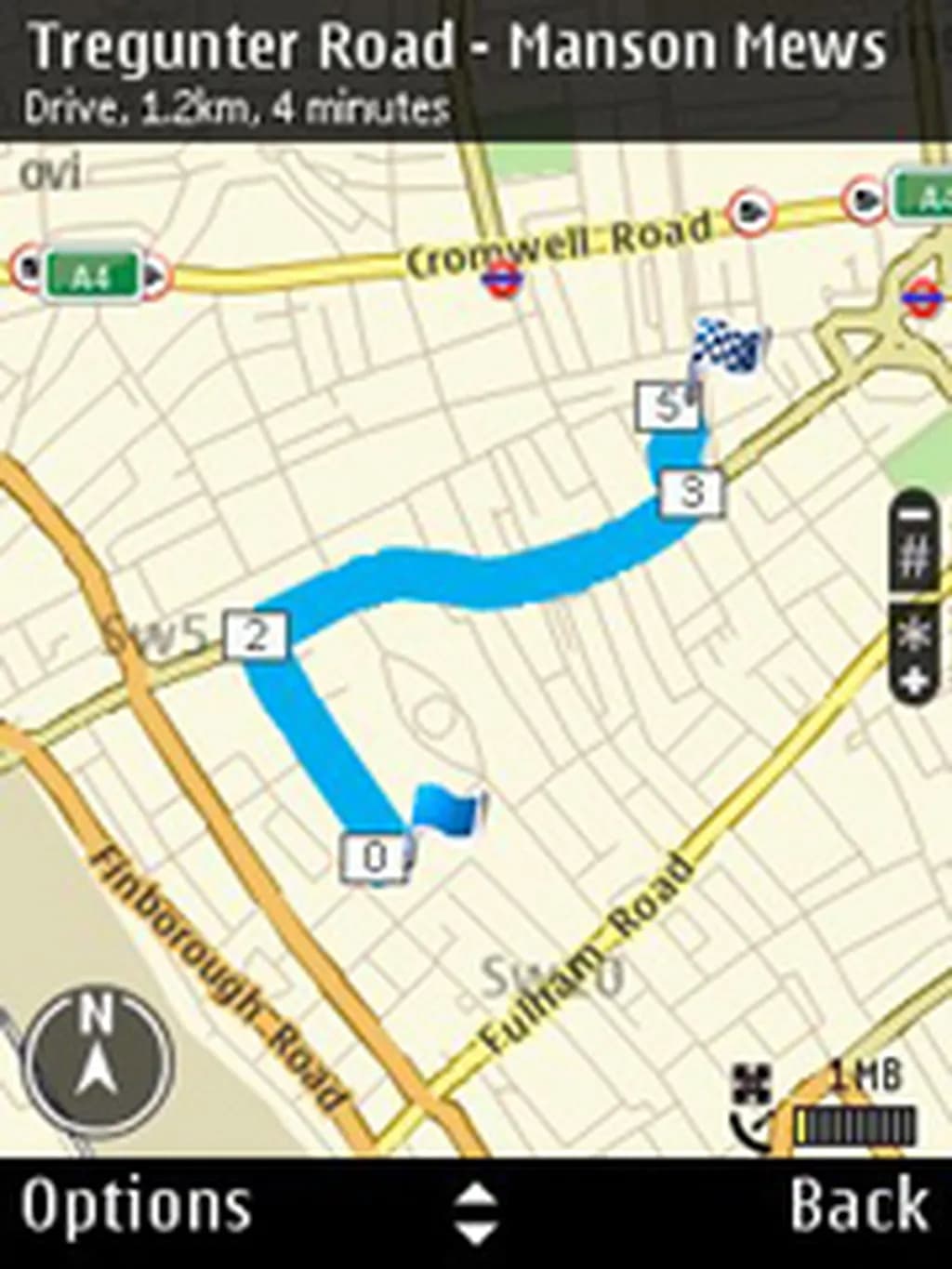Select route waypoint 3

[x=693, y=492]
